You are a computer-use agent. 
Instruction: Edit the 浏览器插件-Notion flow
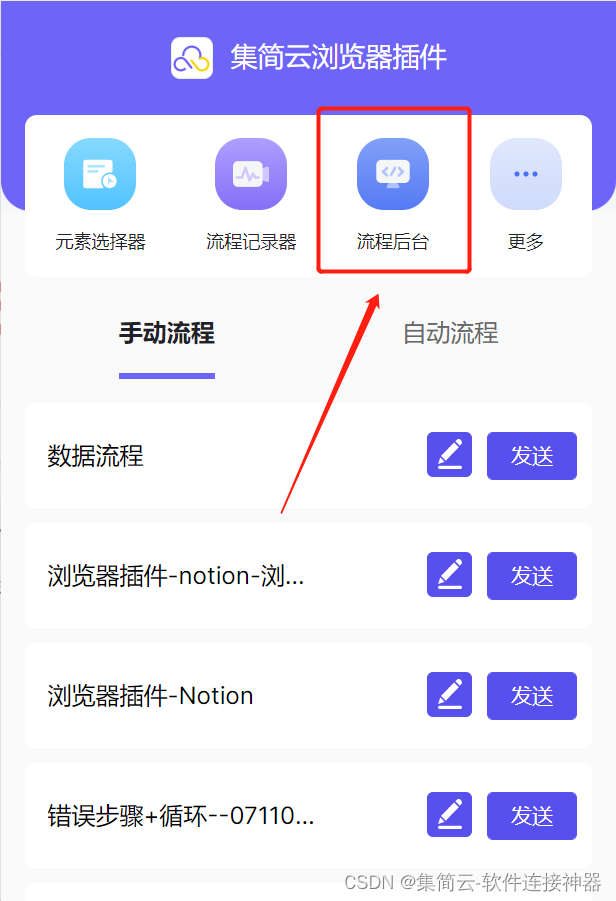point(449,696)
